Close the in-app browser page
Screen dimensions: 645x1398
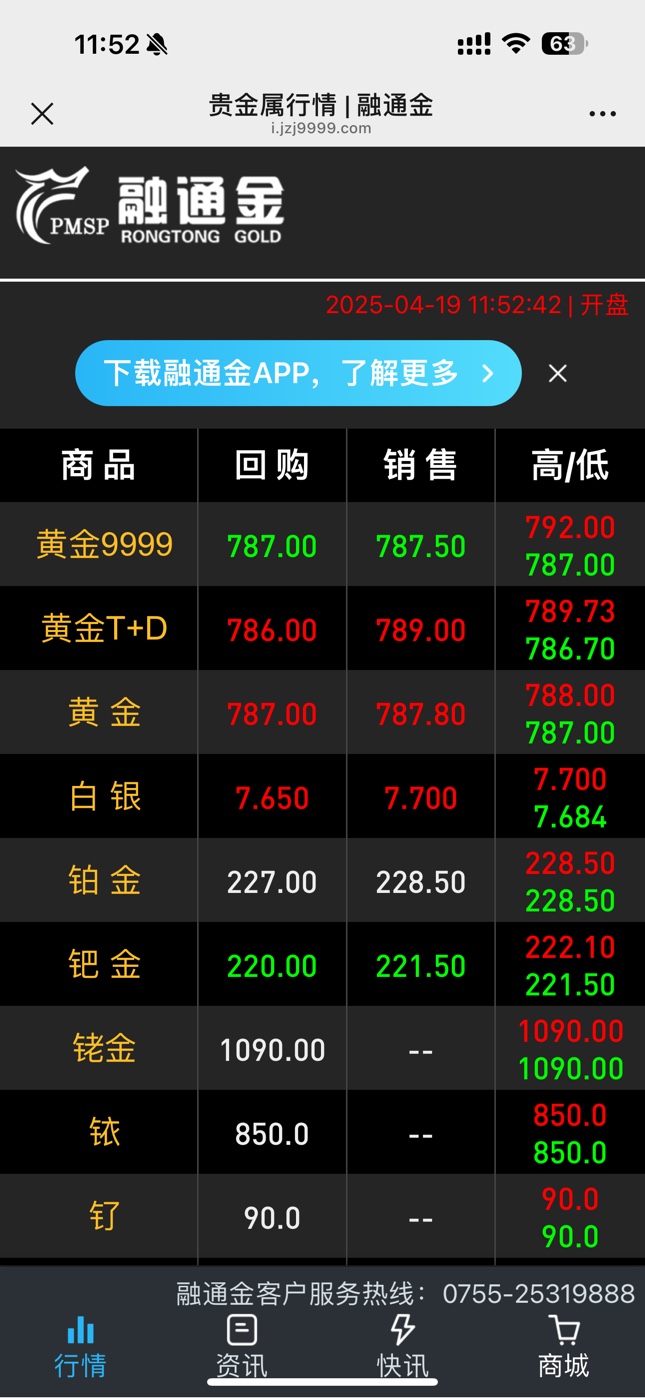pyautogui.click(x=42, y=114)
